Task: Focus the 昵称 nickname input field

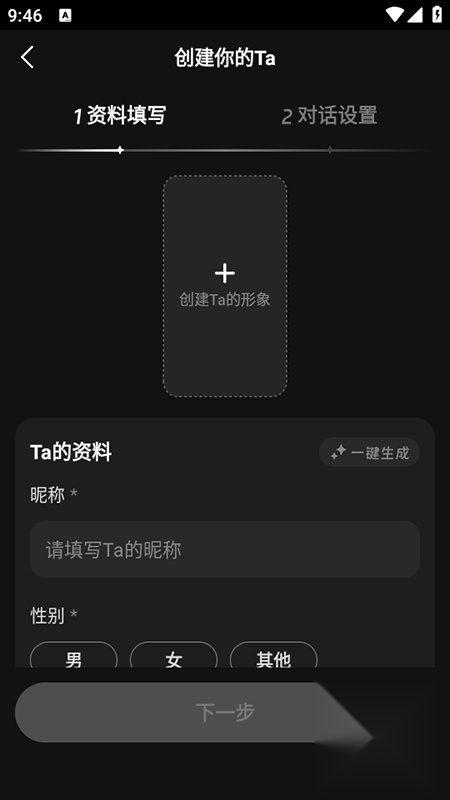Action: (x=225, y=549)
